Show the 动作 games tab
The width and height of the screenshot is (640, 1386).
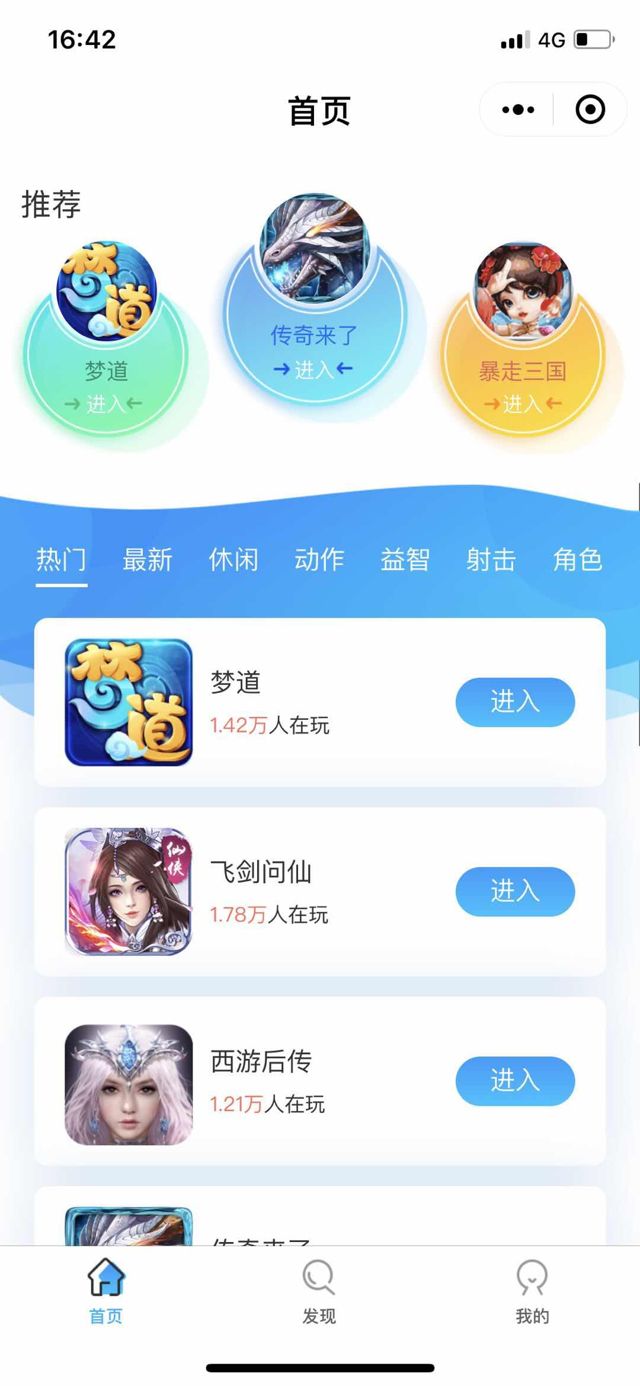(319, 559)
